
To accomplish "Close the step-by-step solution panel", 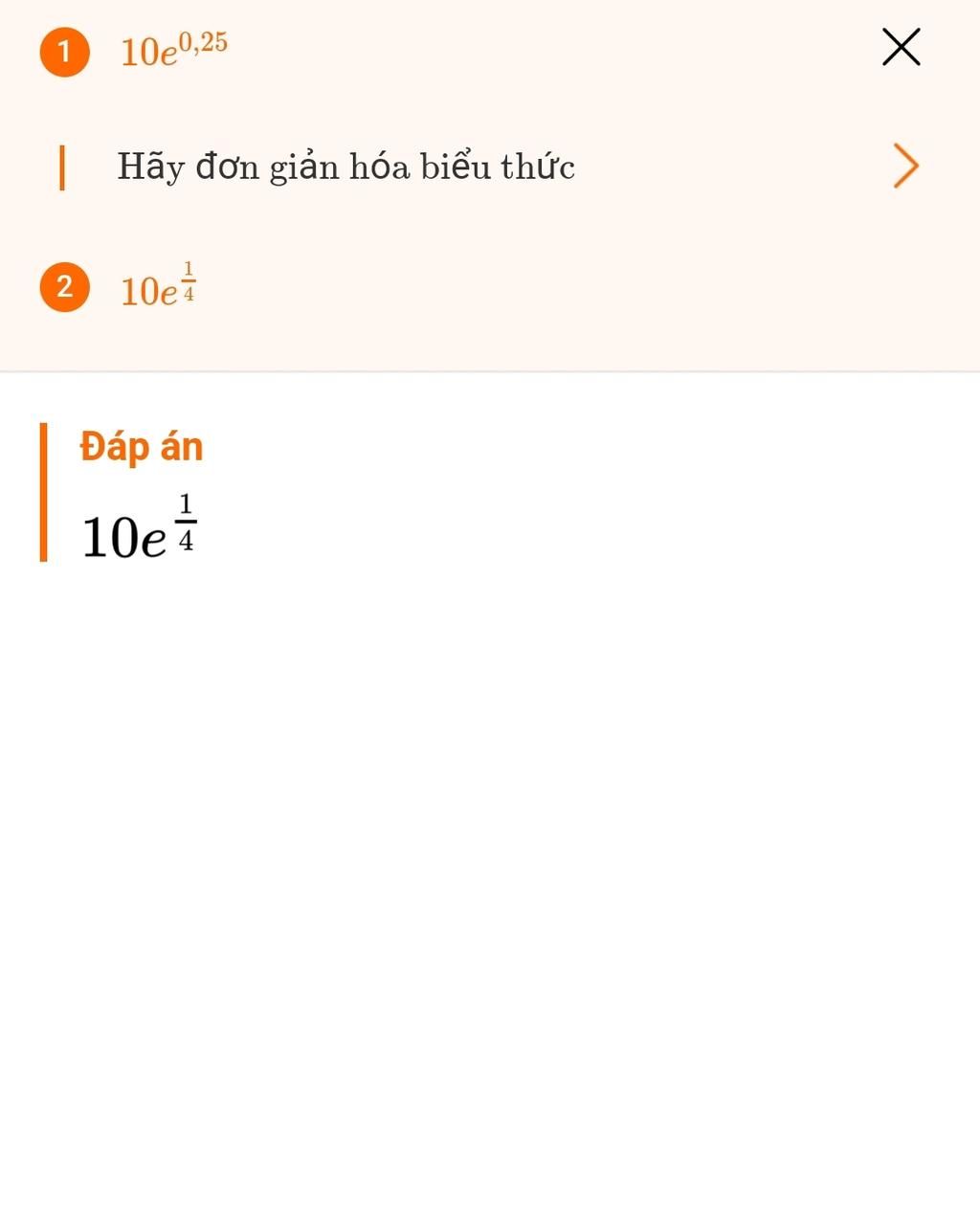I will (901, 47).
